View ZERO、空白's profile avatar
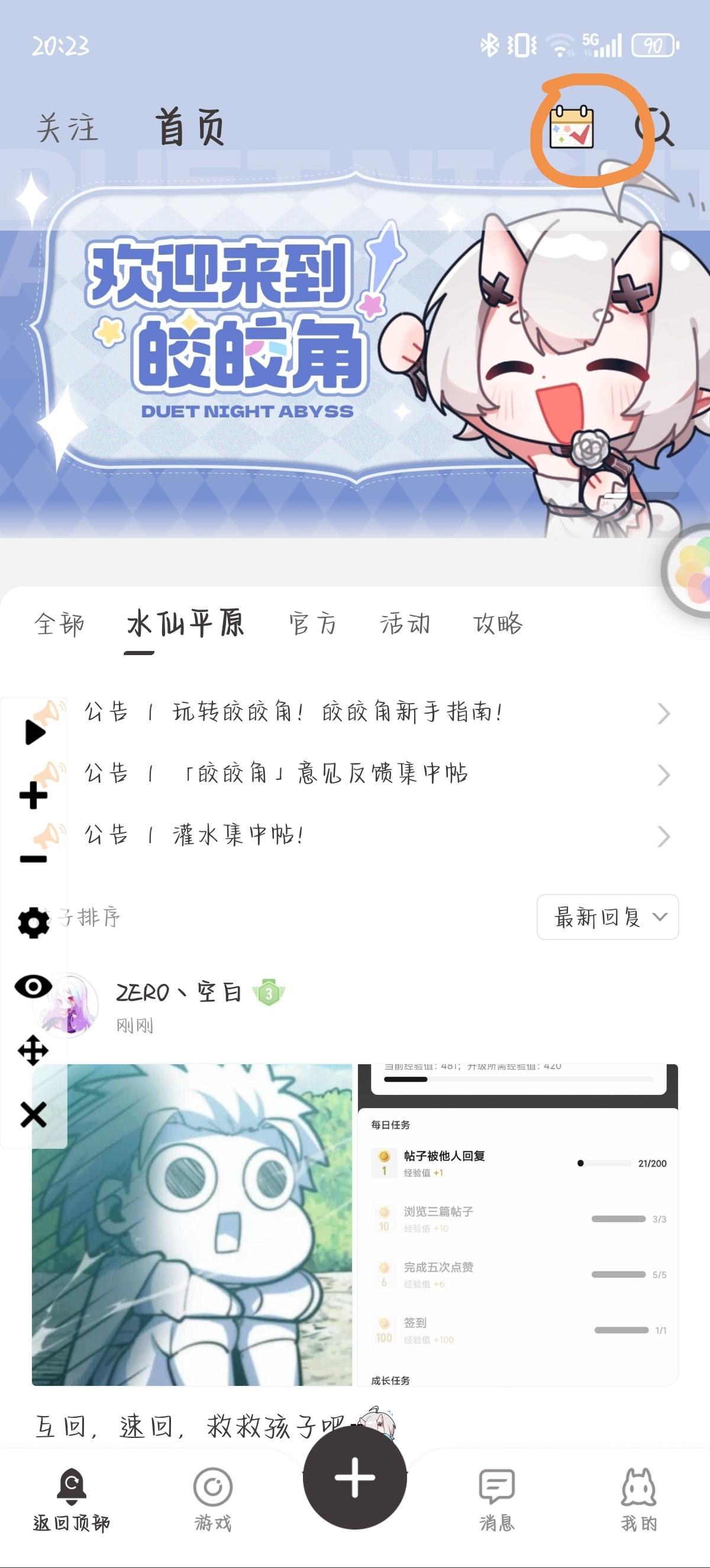Screen dimensions: 710x1568 [x=68, y=1005]
